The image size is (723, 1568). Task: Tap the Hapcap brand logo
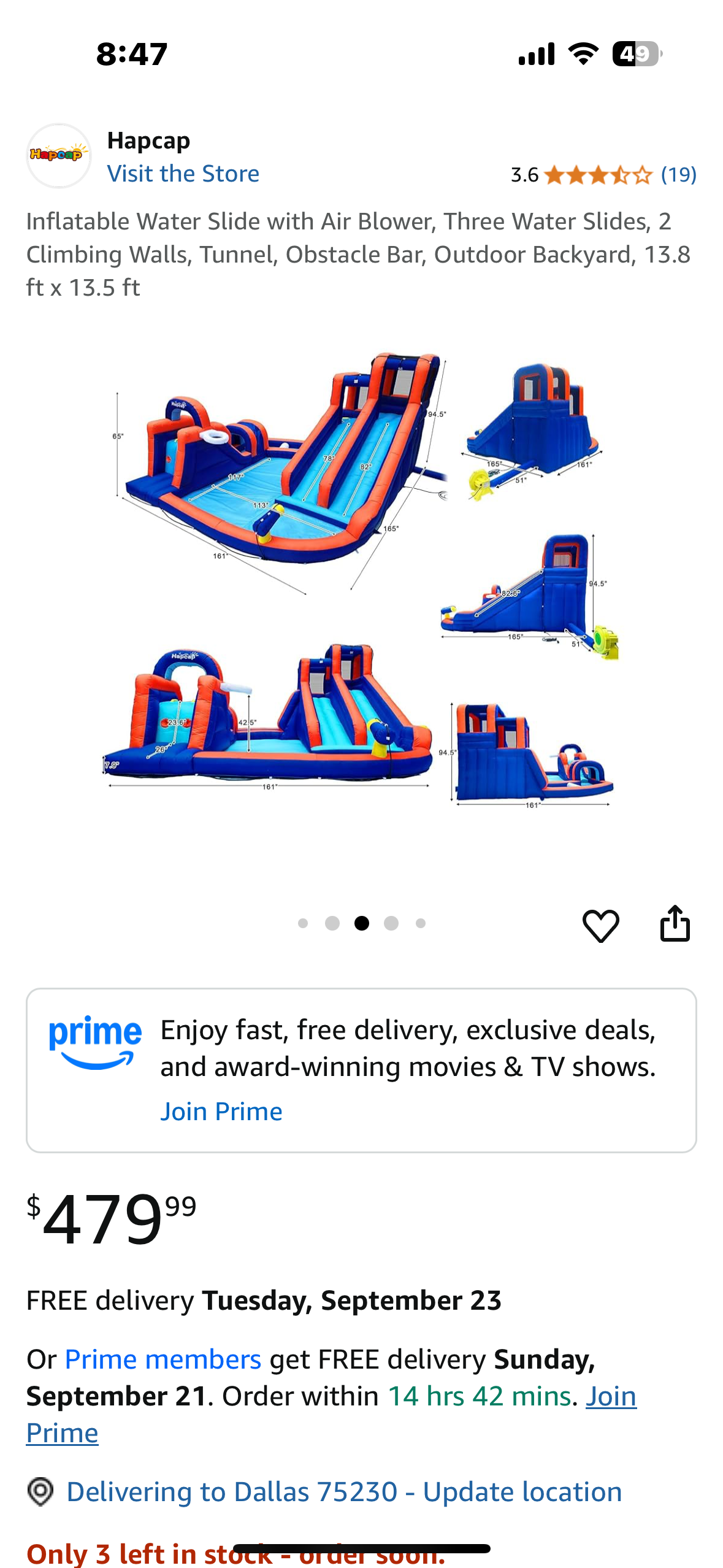tap(58, 156)
